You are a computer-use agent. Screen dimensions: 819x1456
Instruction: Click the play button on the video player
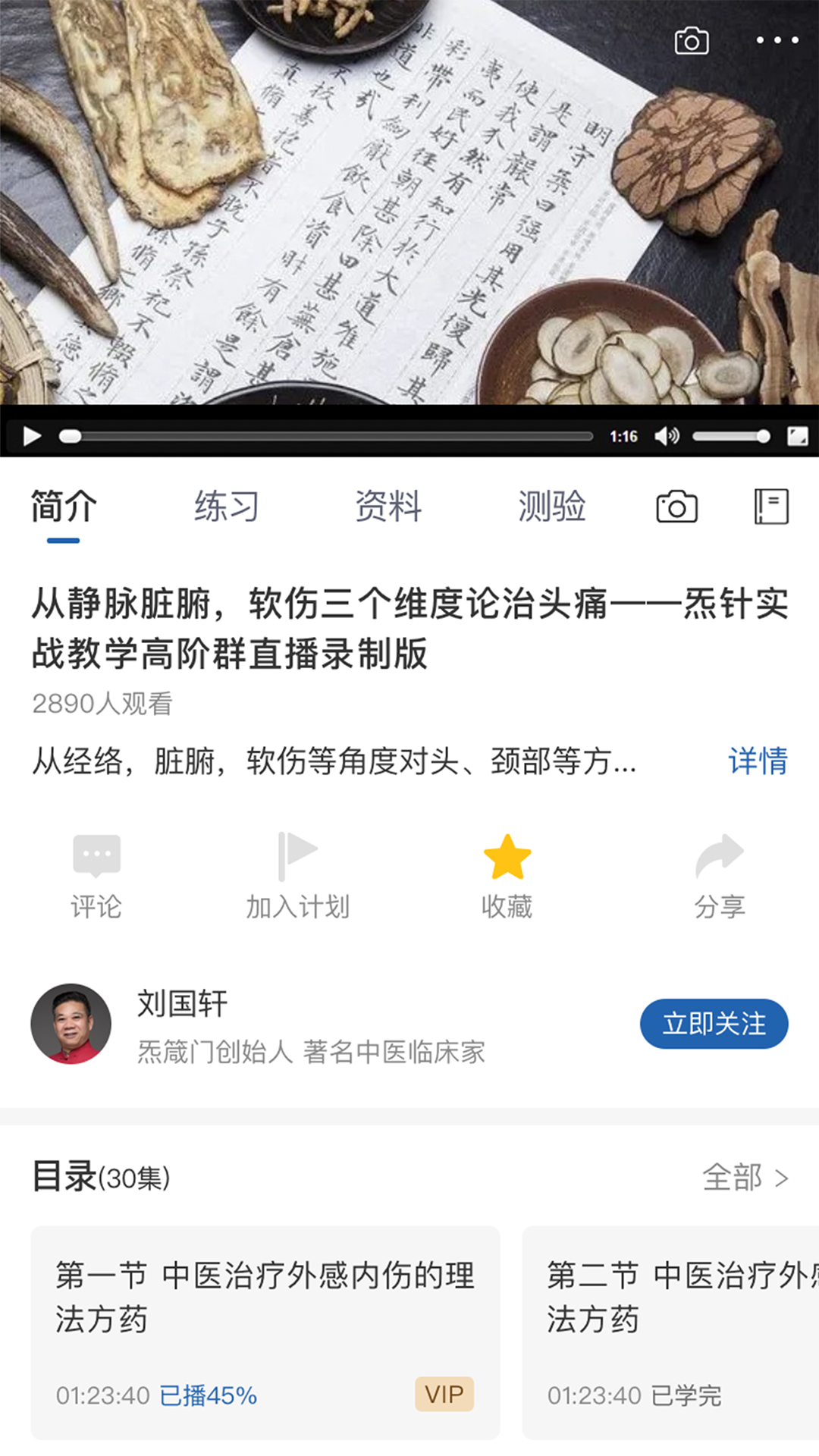tap(32, 435)
